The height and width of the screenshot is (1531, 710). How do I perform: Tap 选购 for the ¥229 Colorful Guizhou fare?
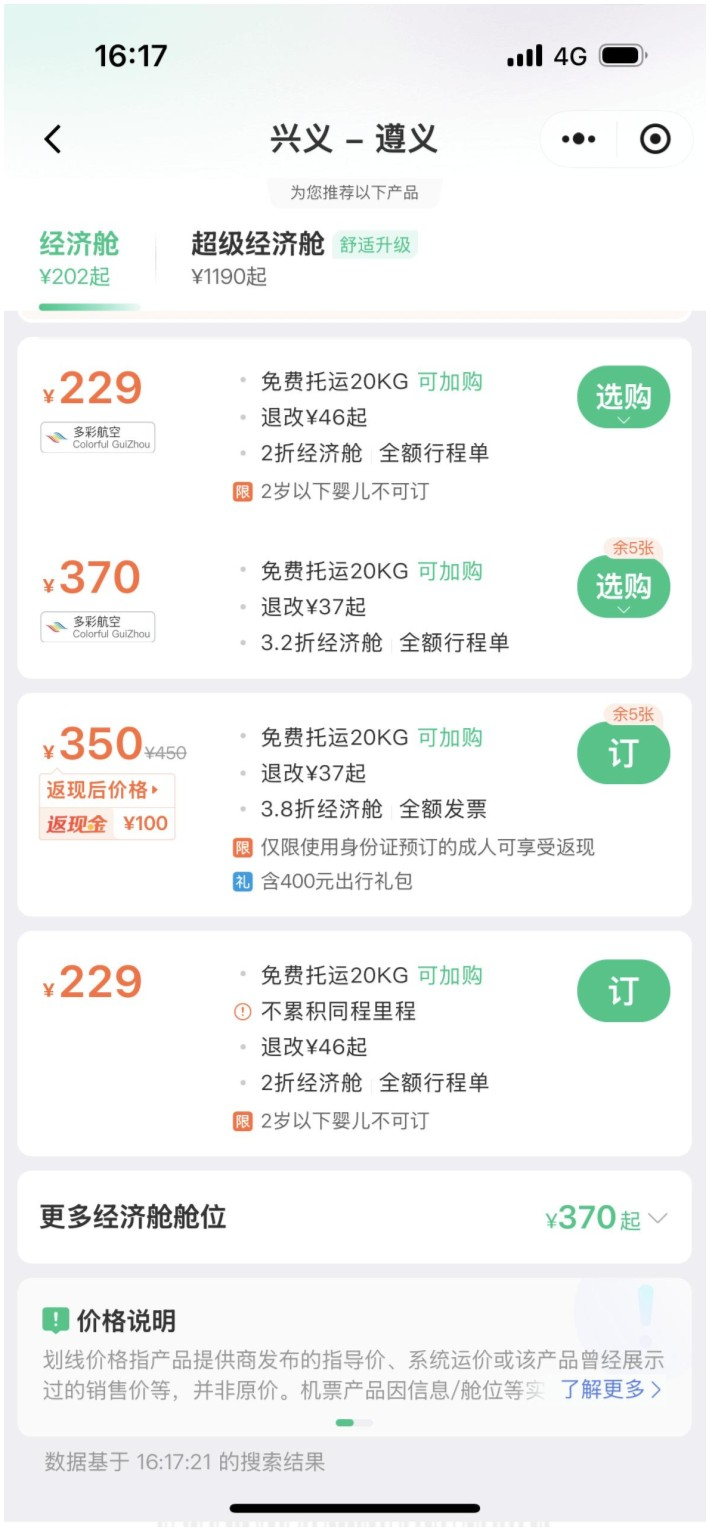click(623, 399)
